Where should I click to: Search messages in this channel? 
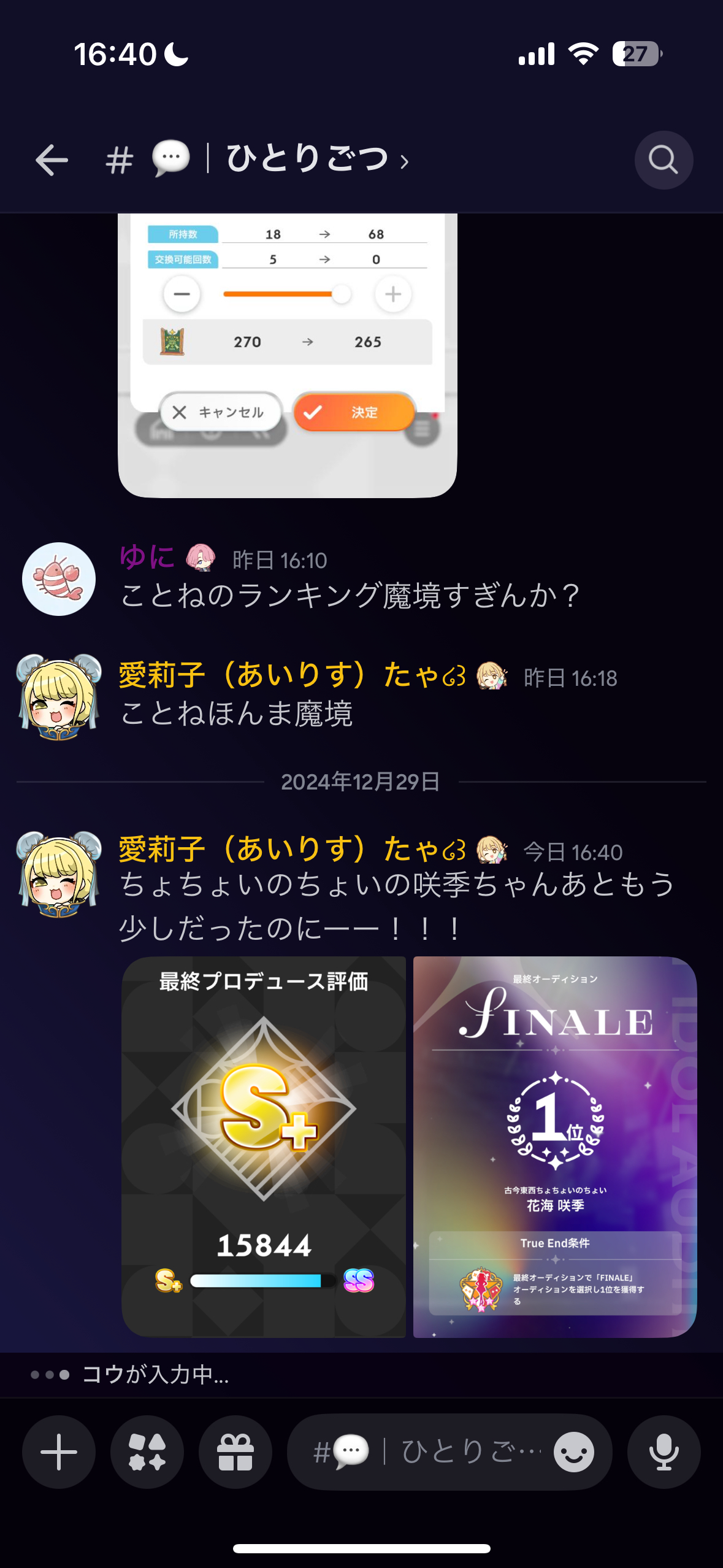(664, 160)
